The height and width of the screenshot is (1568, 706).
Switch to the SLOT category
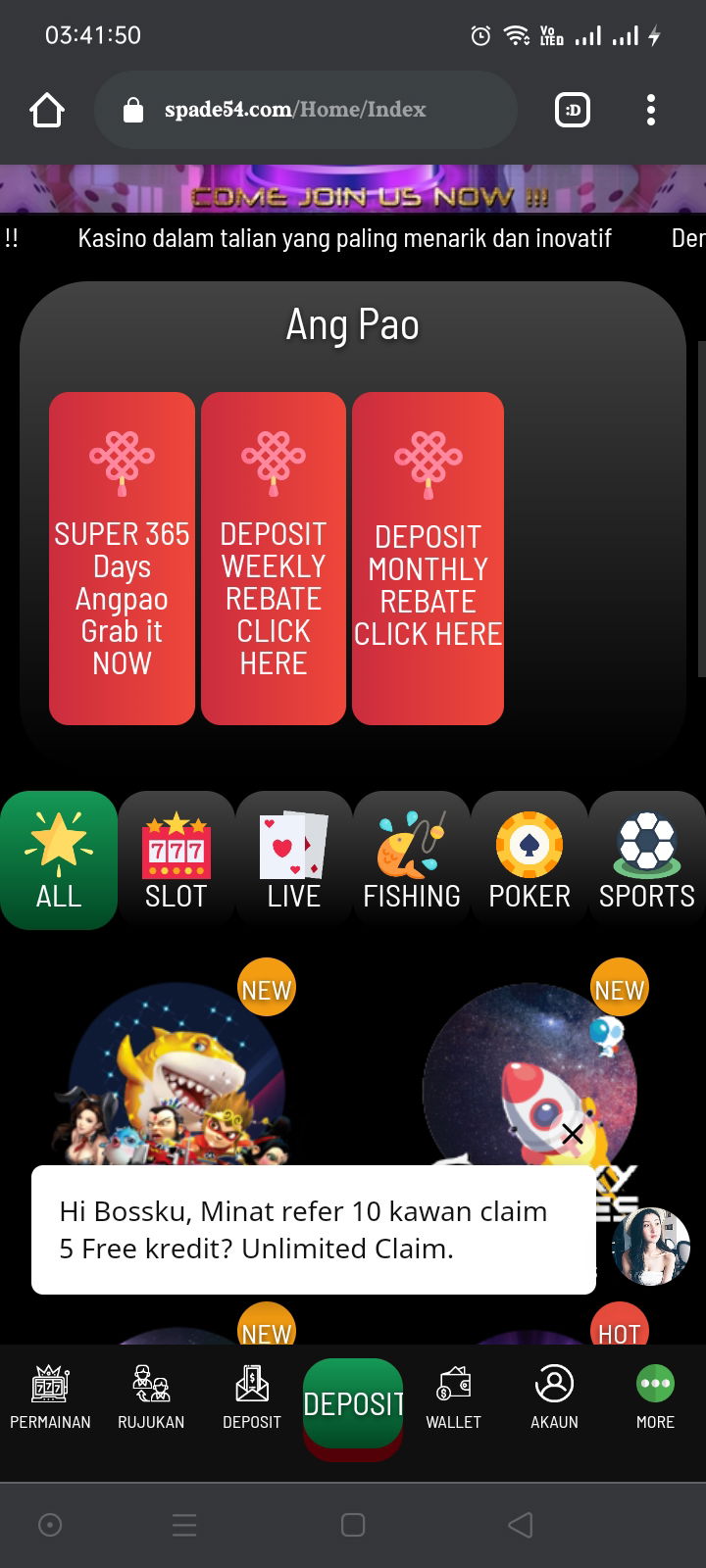(176, 859)
